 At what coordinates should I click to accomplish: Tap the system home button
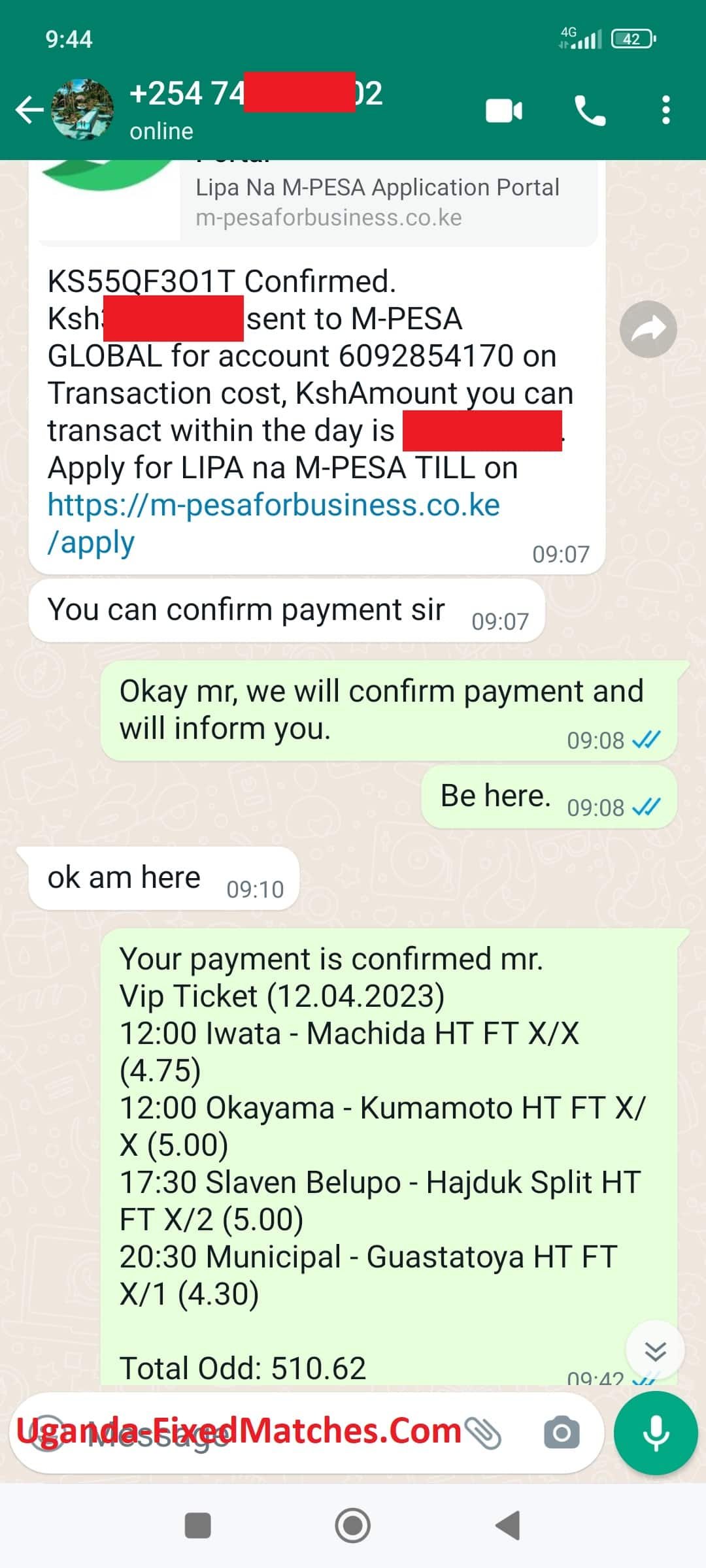coord(353,1526)
